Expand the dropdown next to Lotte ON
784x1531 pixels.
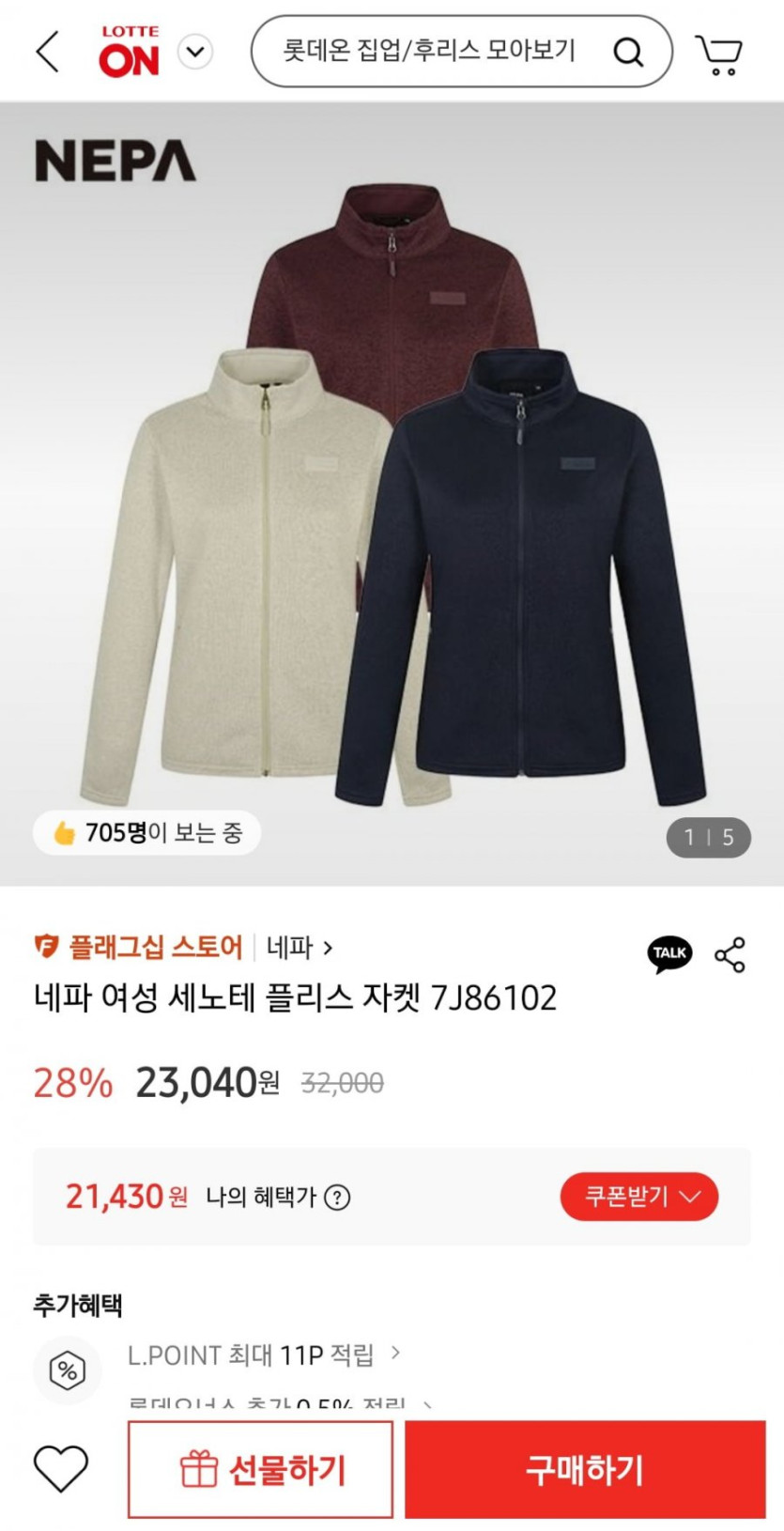tap(195, 52)
